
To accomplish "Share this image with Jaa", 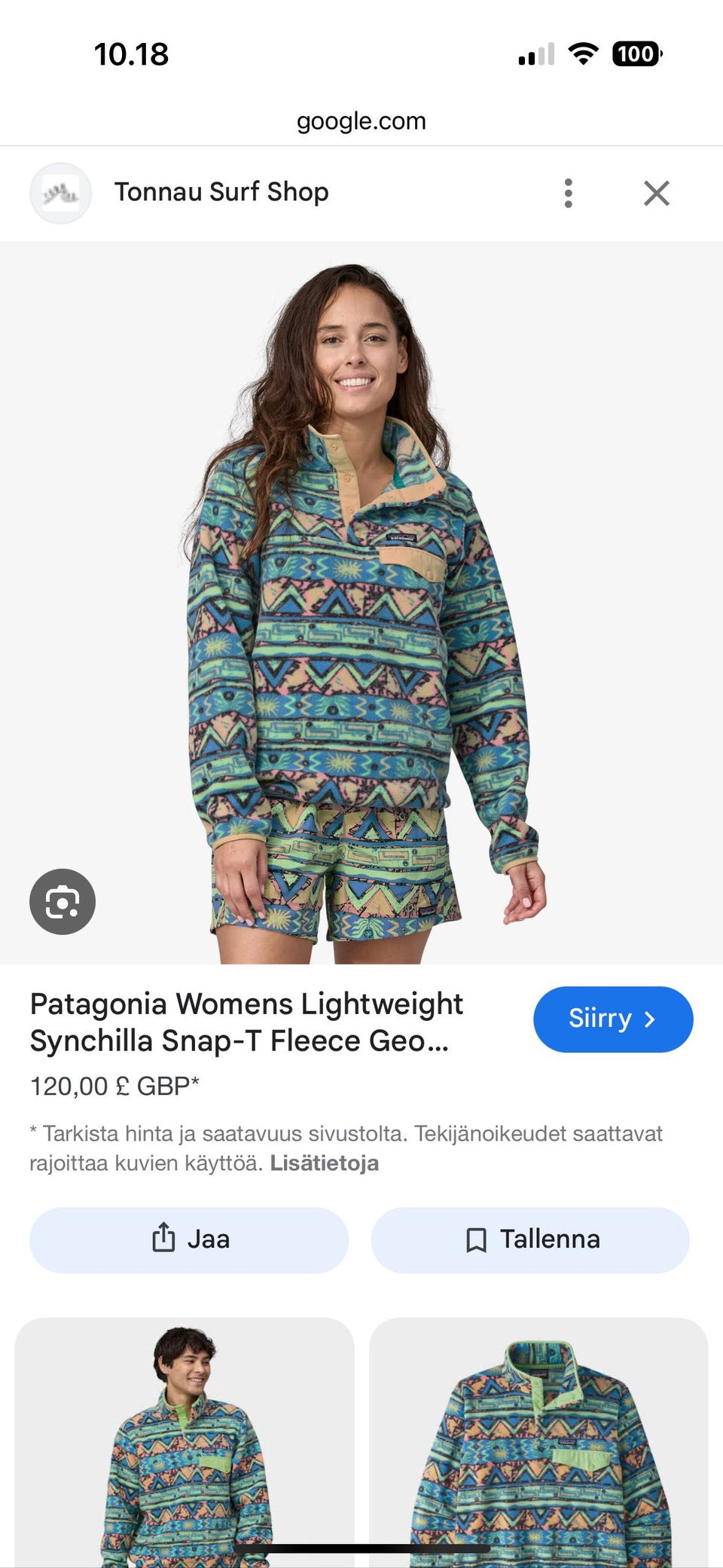I will point(189,1239).
